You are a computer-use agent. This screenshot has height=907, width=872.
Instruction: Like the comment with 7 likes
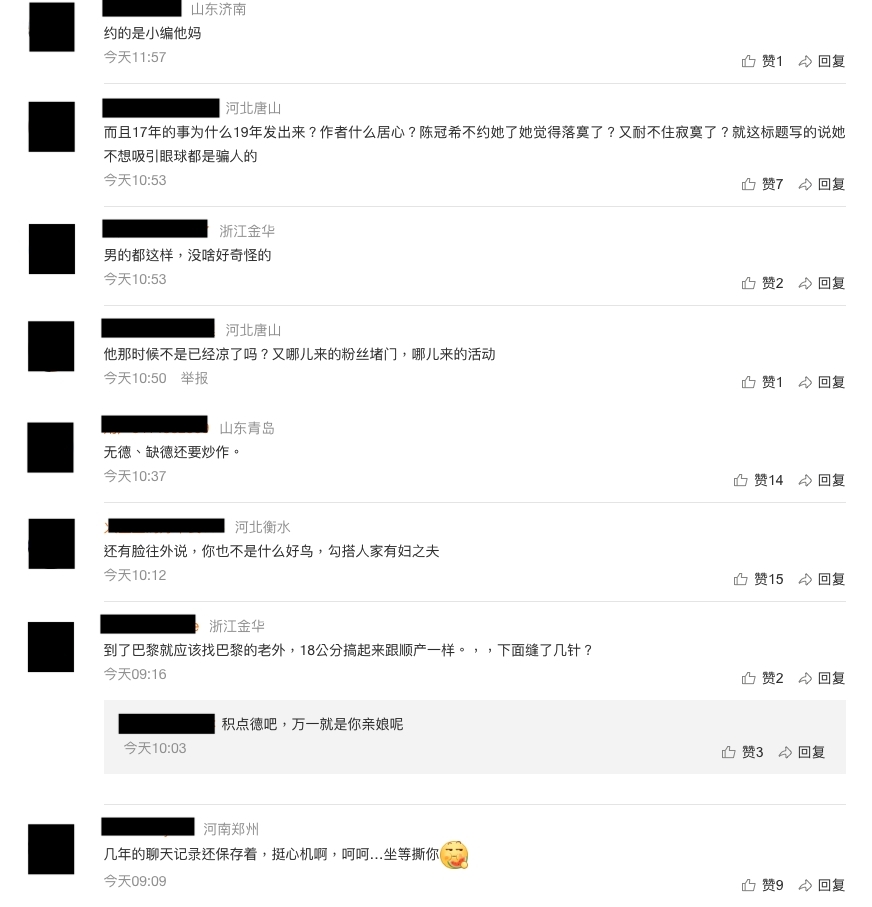tap(762, 184)
